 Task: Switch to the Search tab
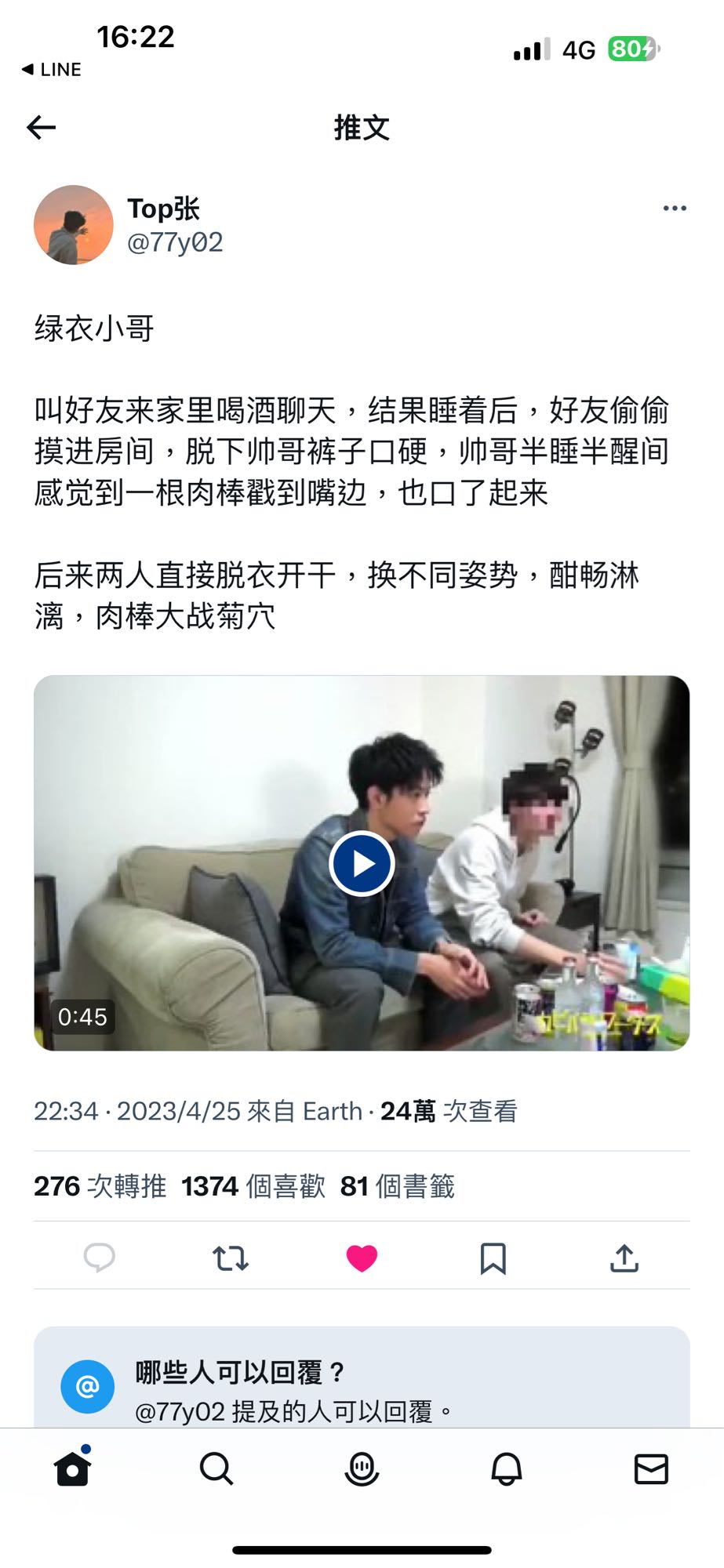pos(216,1468)
